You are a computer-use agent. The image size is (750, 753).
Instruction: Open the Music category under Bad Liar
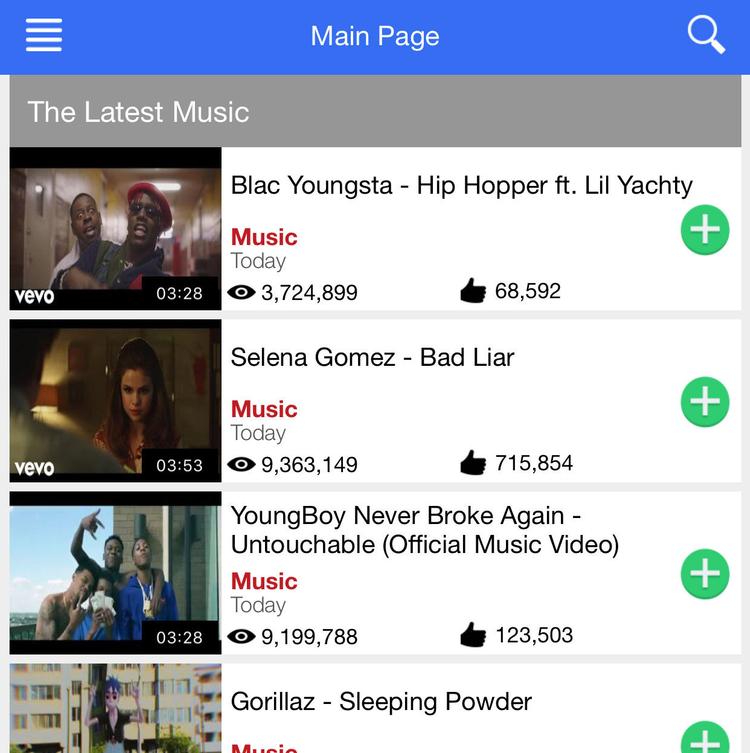263,409
